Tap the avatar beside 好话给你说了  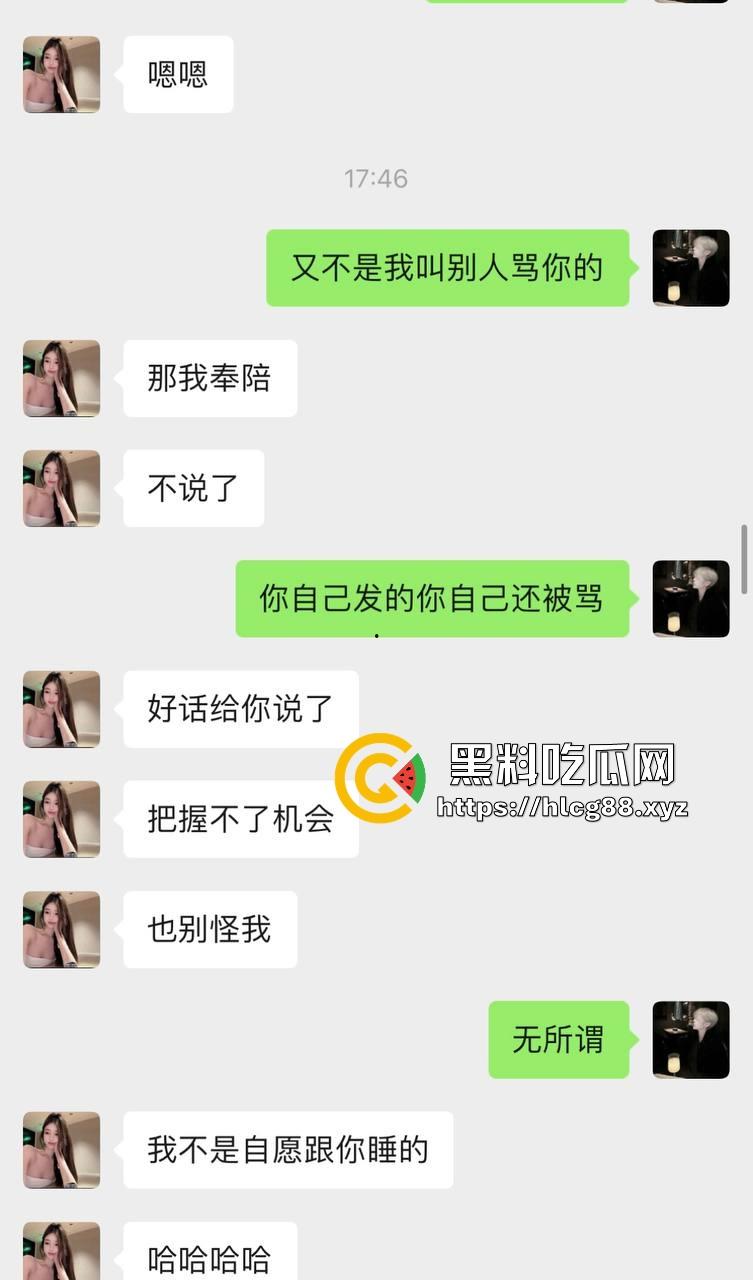coord(60,709)
